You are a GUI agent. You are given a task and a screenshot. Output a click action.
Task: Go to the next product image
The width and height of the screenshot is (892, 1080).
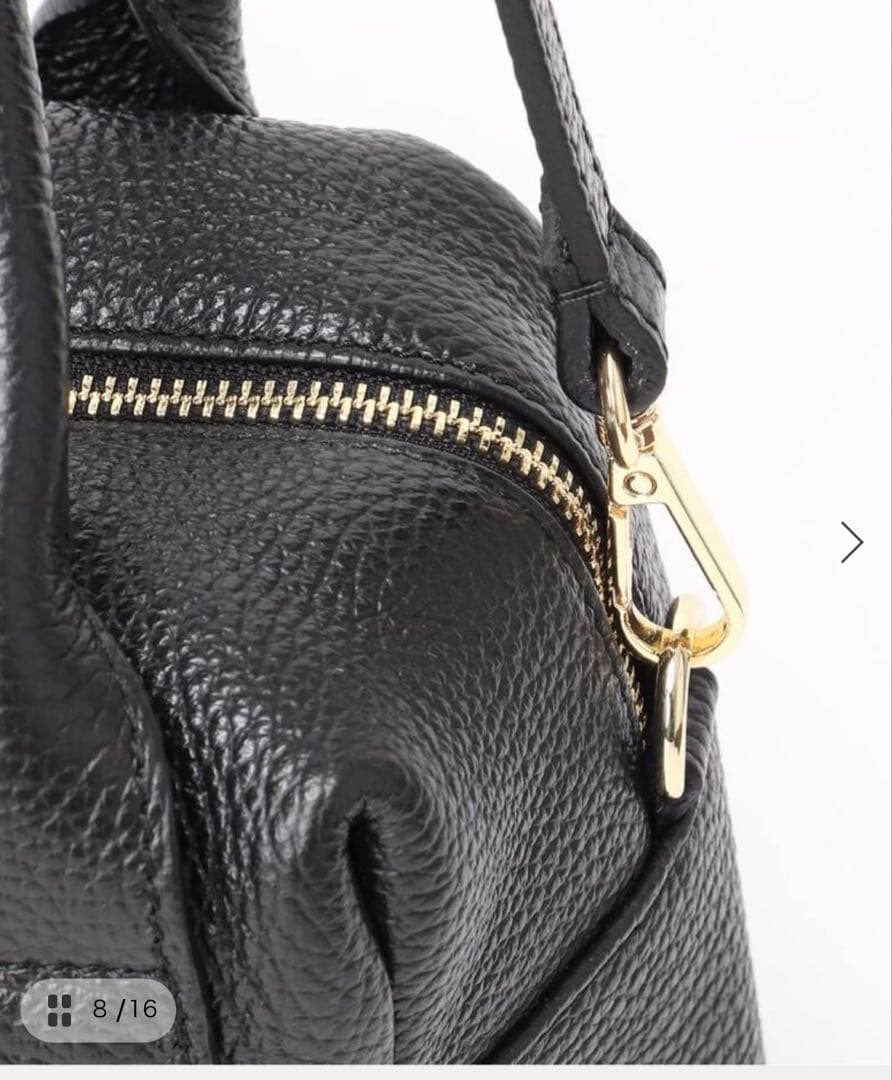point(851,542)
